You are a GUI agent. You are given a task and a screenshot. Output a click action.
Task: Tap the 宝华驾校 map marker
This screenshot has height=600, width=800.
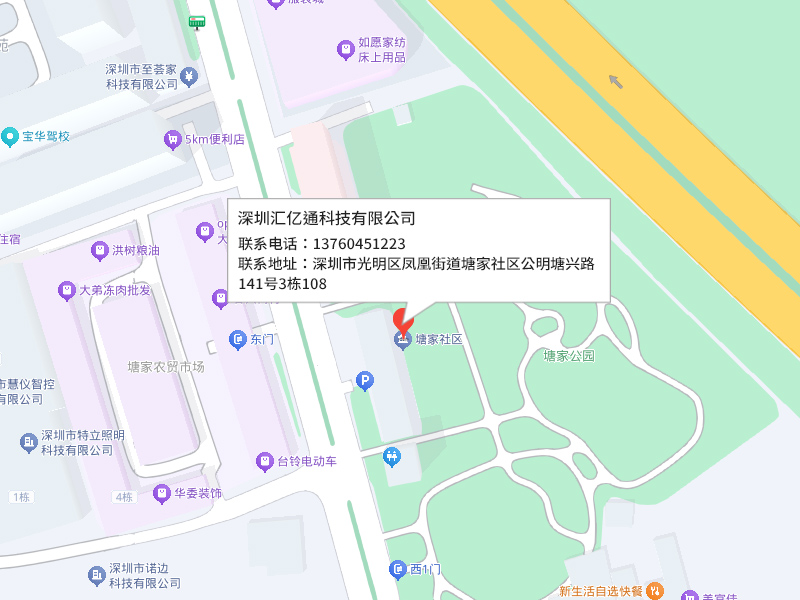[x=10, y=135]
